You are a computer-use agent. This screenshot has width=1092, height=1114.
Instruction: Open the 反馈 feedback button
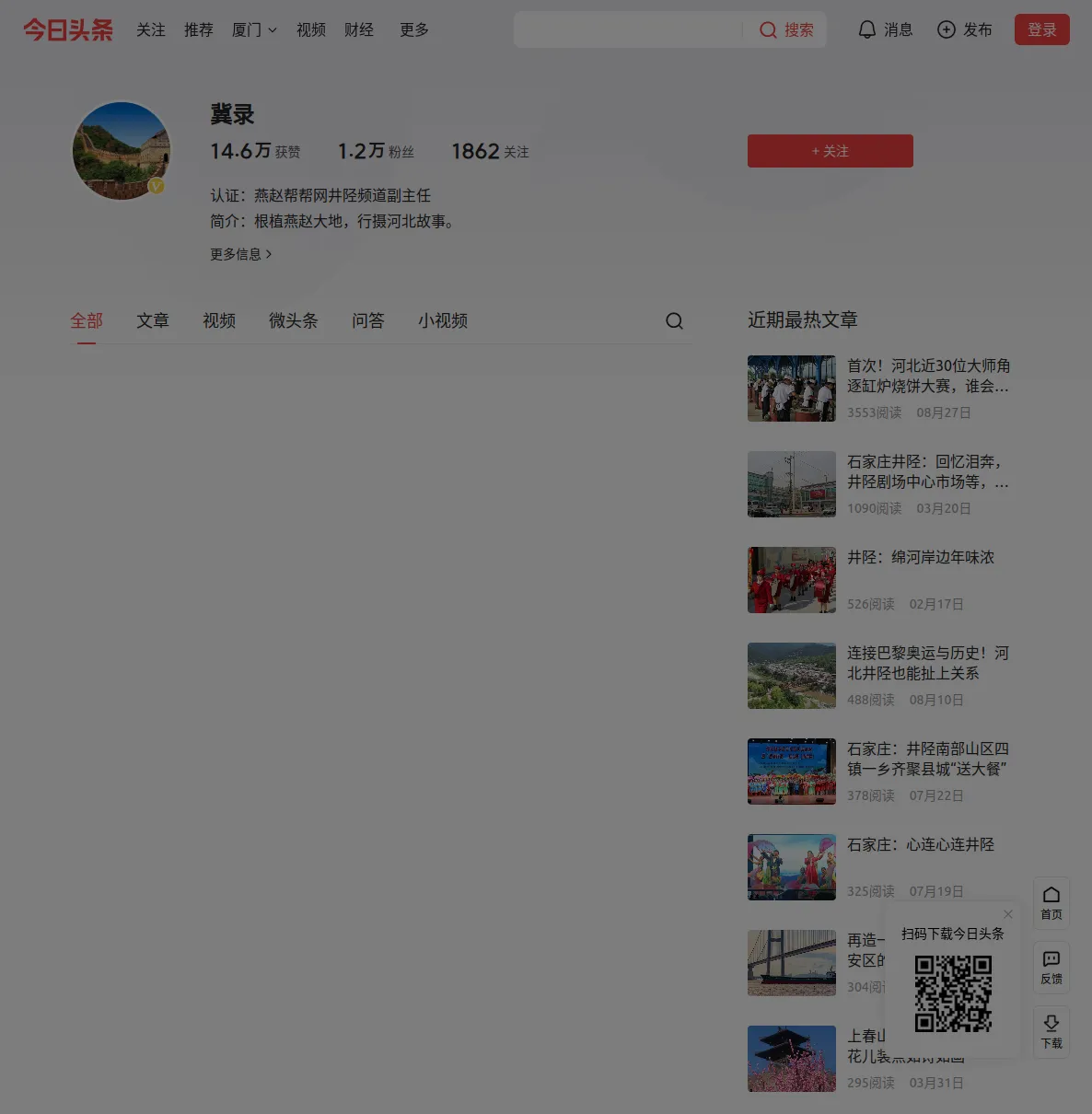click(1051, 967)
